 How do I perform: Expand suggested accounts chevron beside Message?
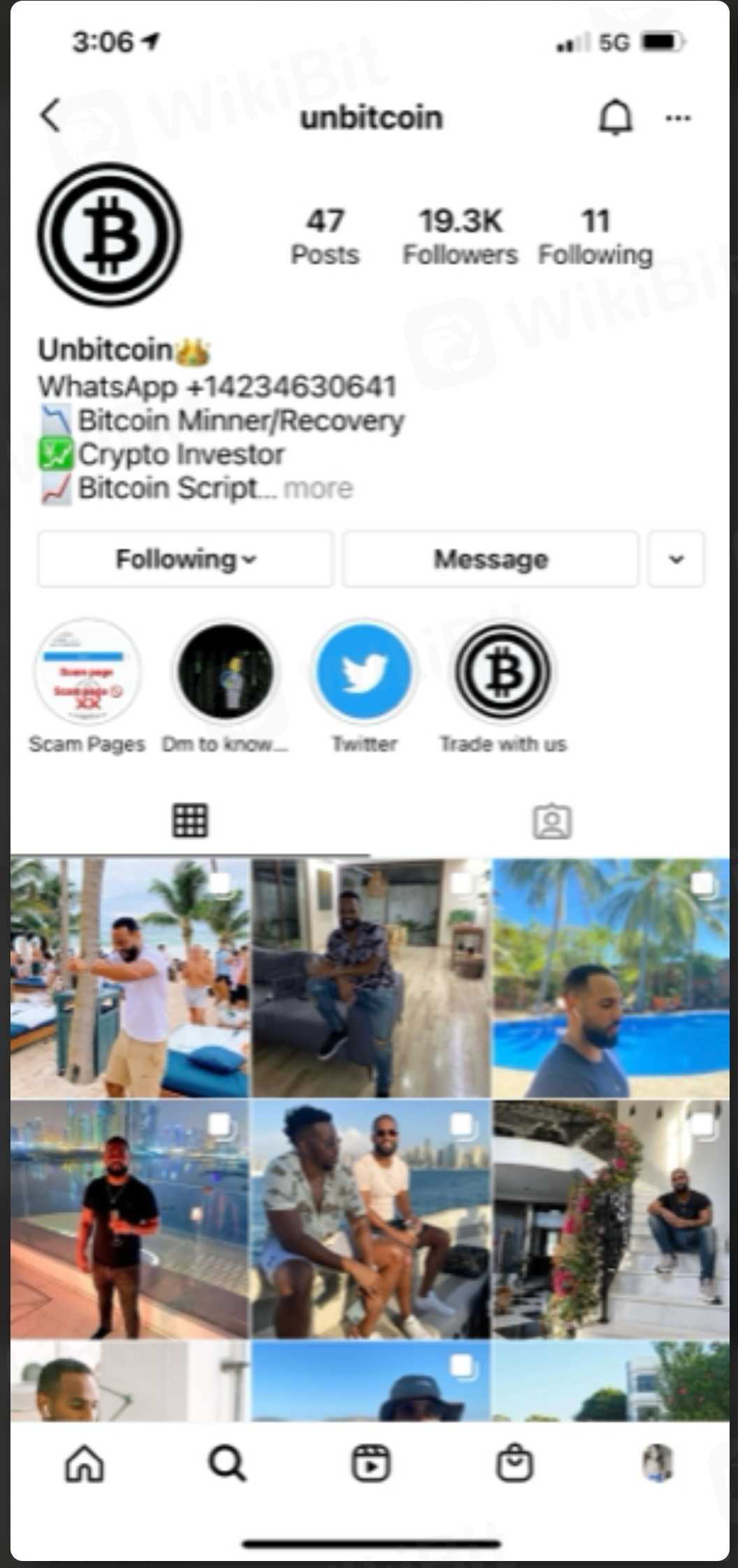tap(676, 559)
